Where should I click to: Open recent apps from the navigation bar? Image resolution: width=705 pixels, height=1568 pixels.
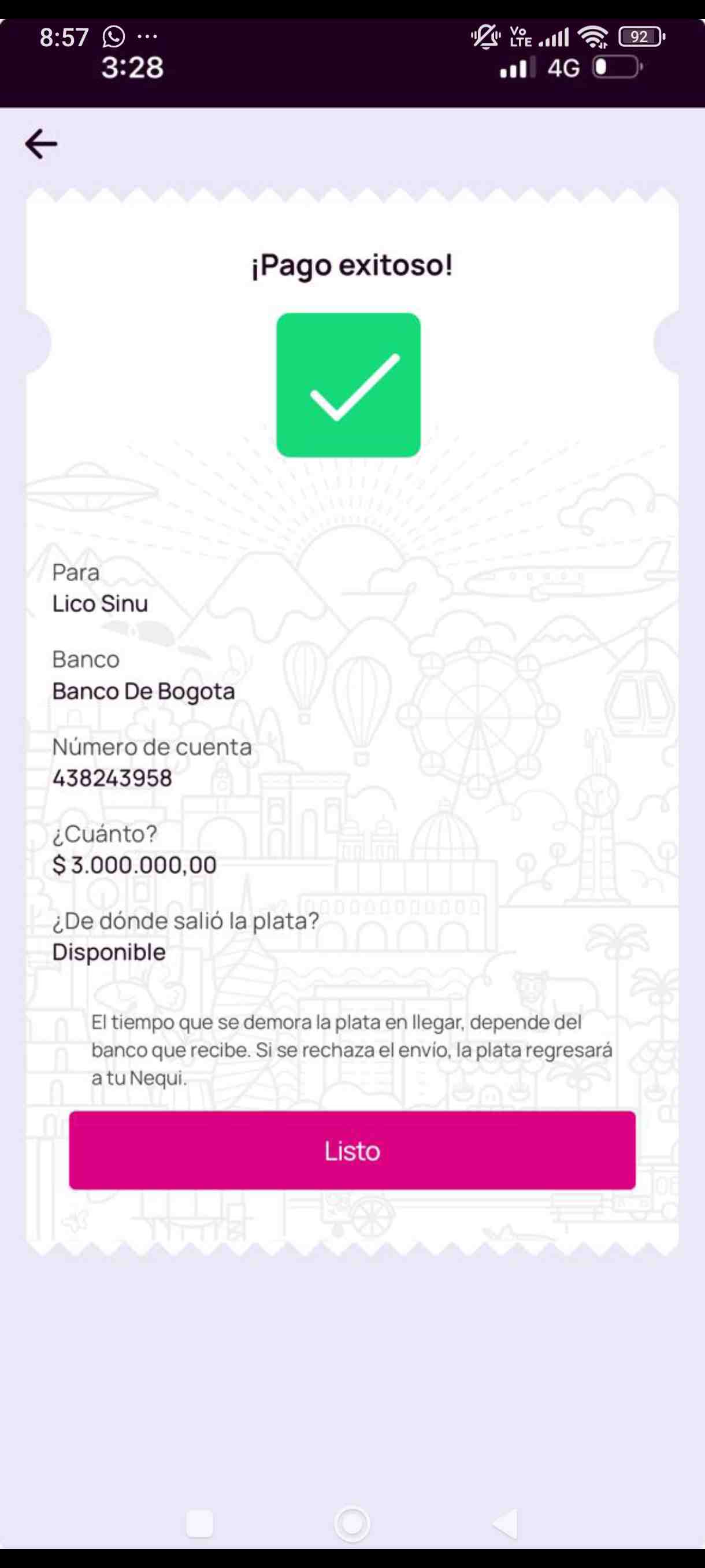pos(199,1523)
